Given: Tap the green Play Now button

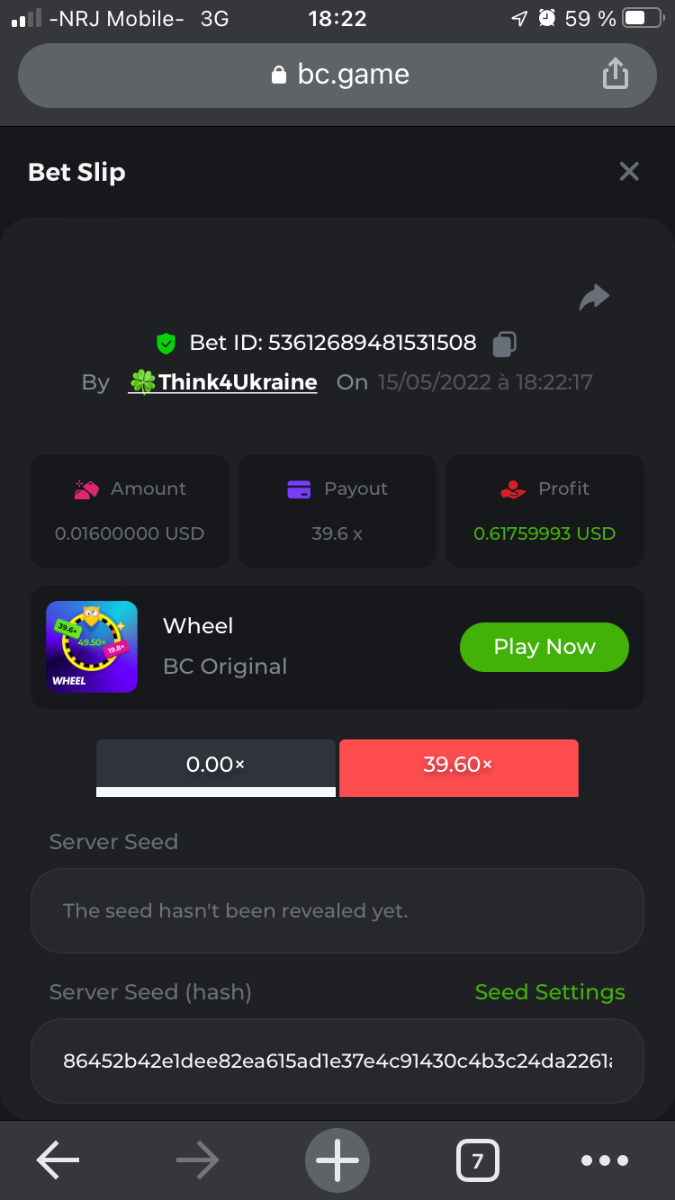Looking at the screenshot, I should tap(544, 647).
